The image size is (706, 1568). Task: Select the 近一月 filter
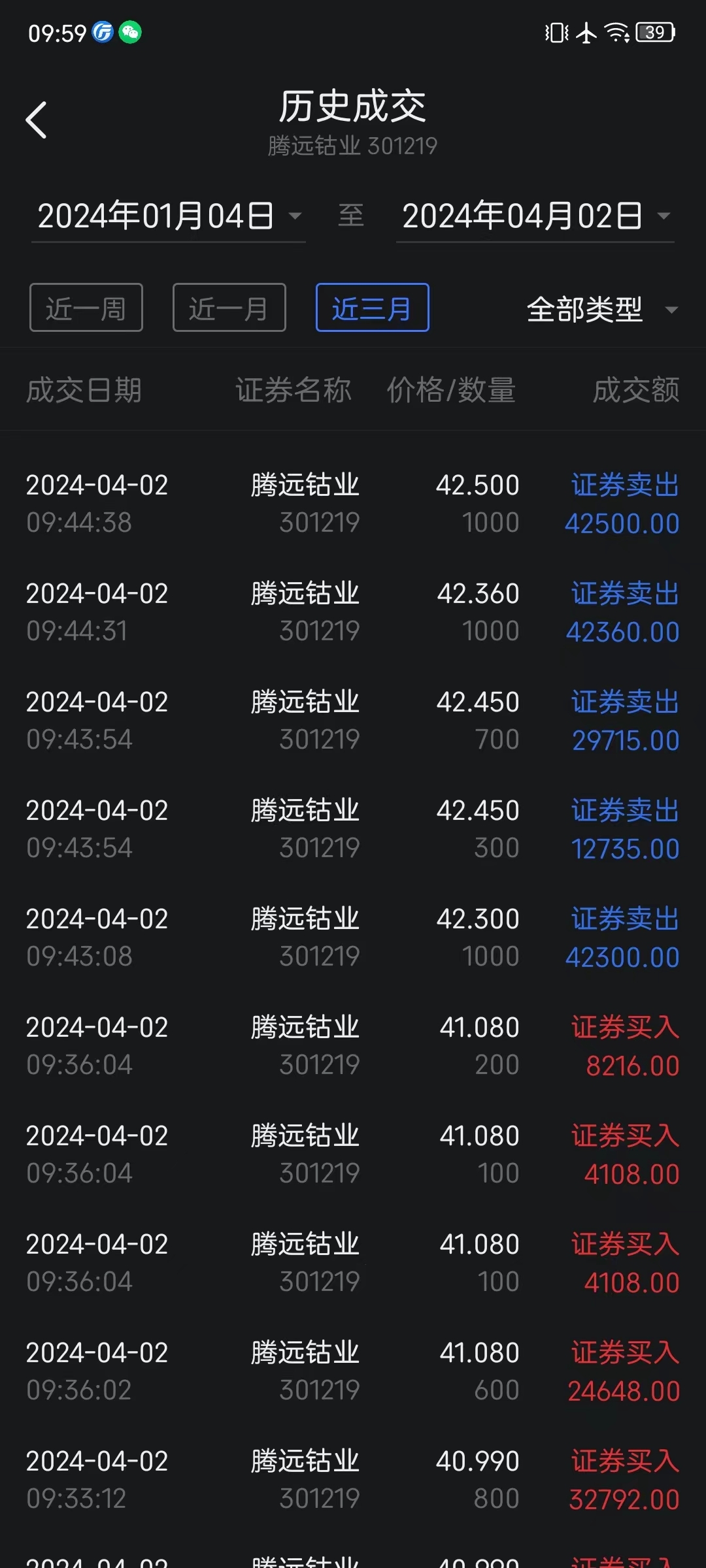229,308
